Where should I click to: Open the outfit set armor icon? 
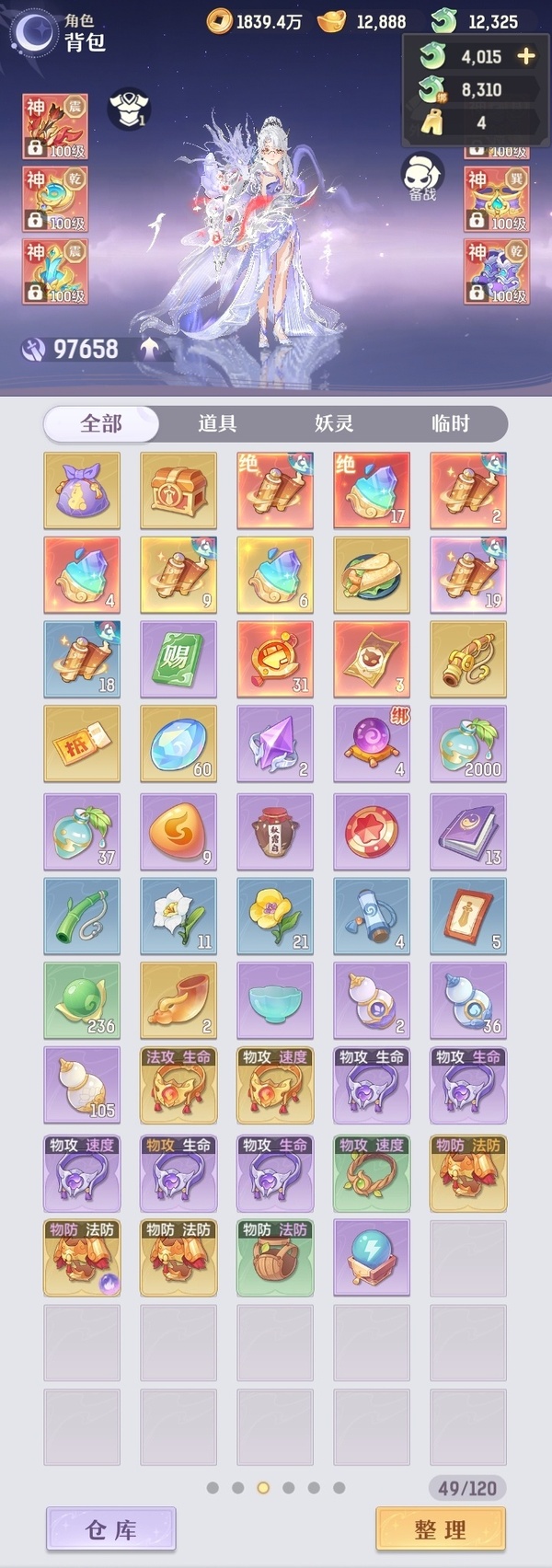pos(129,110)
